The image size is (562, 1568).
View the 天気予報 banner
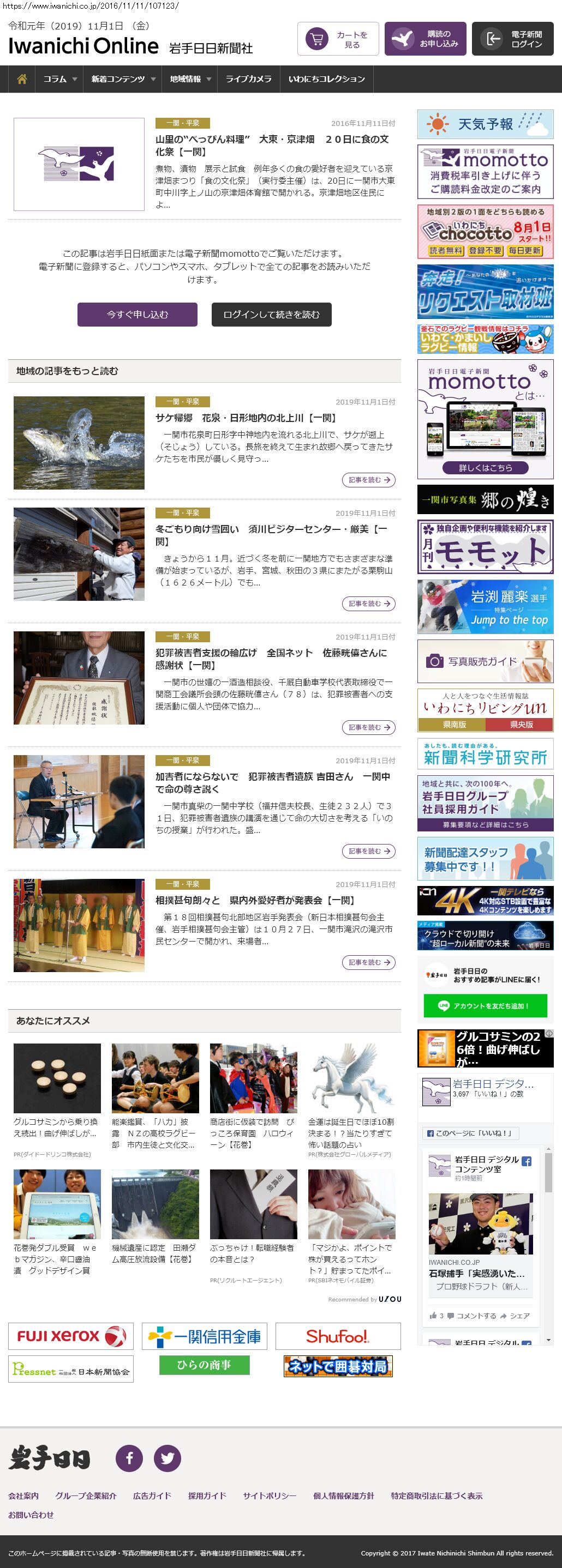[485, 125]
